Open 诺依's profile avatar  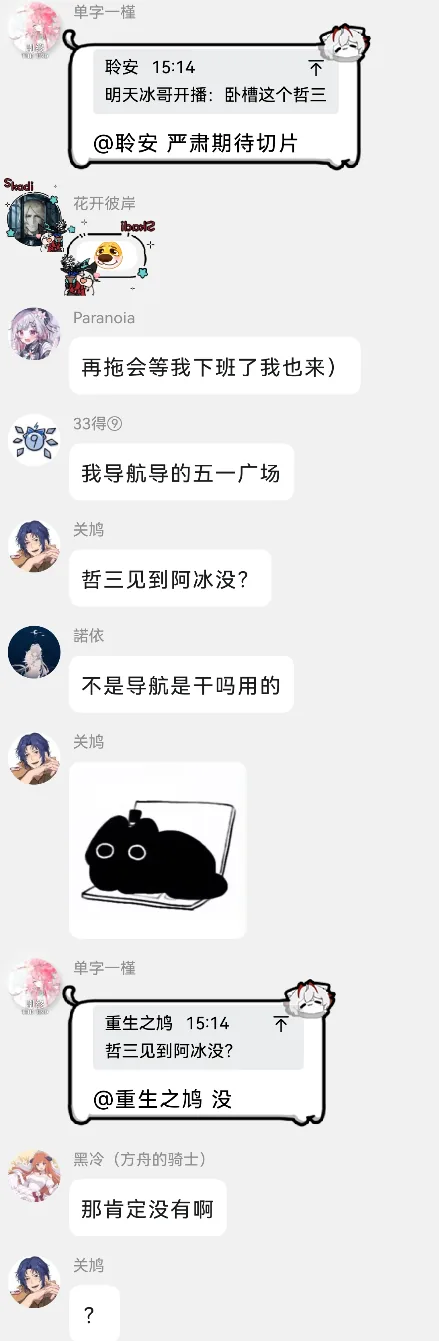(x=34, y=651)
